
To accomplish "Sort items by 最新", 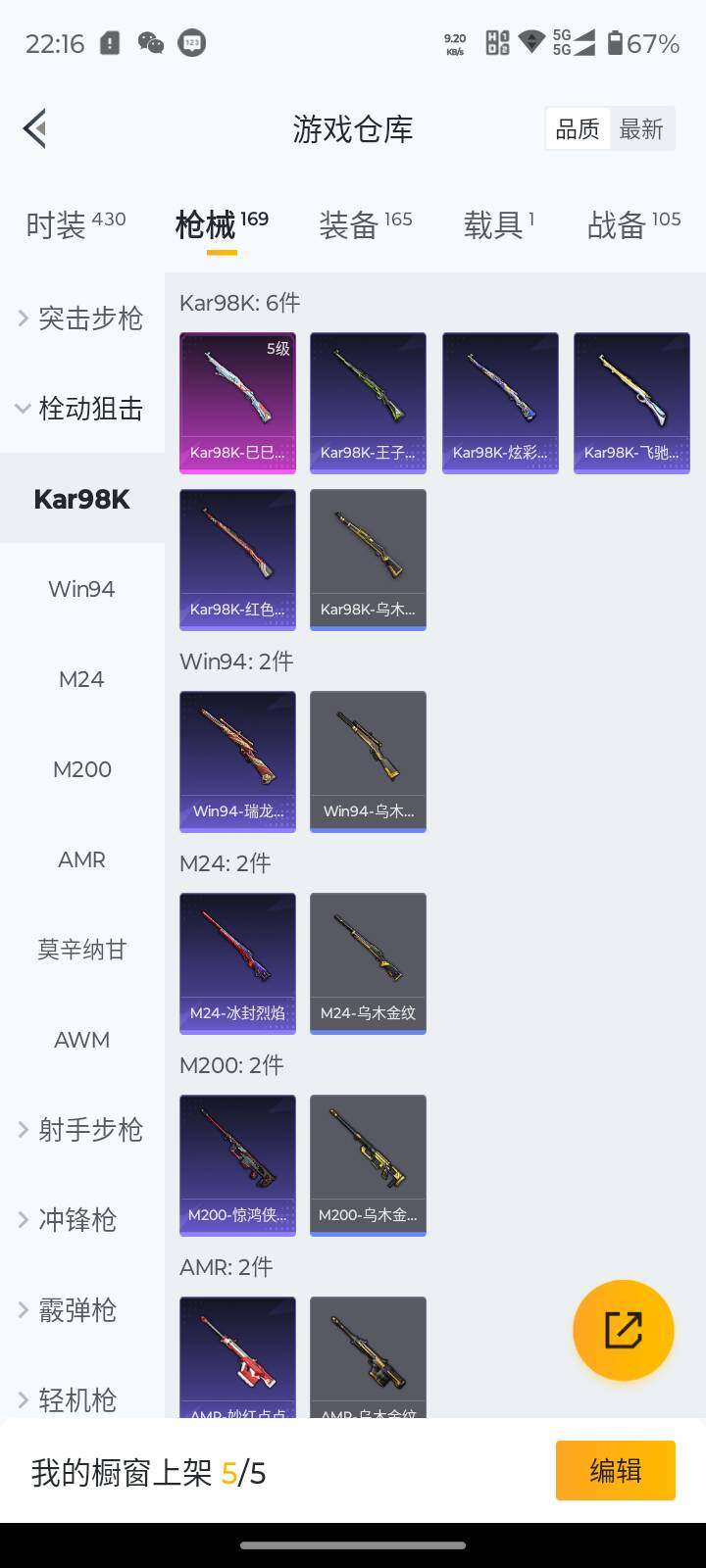I will coord(641,129).
